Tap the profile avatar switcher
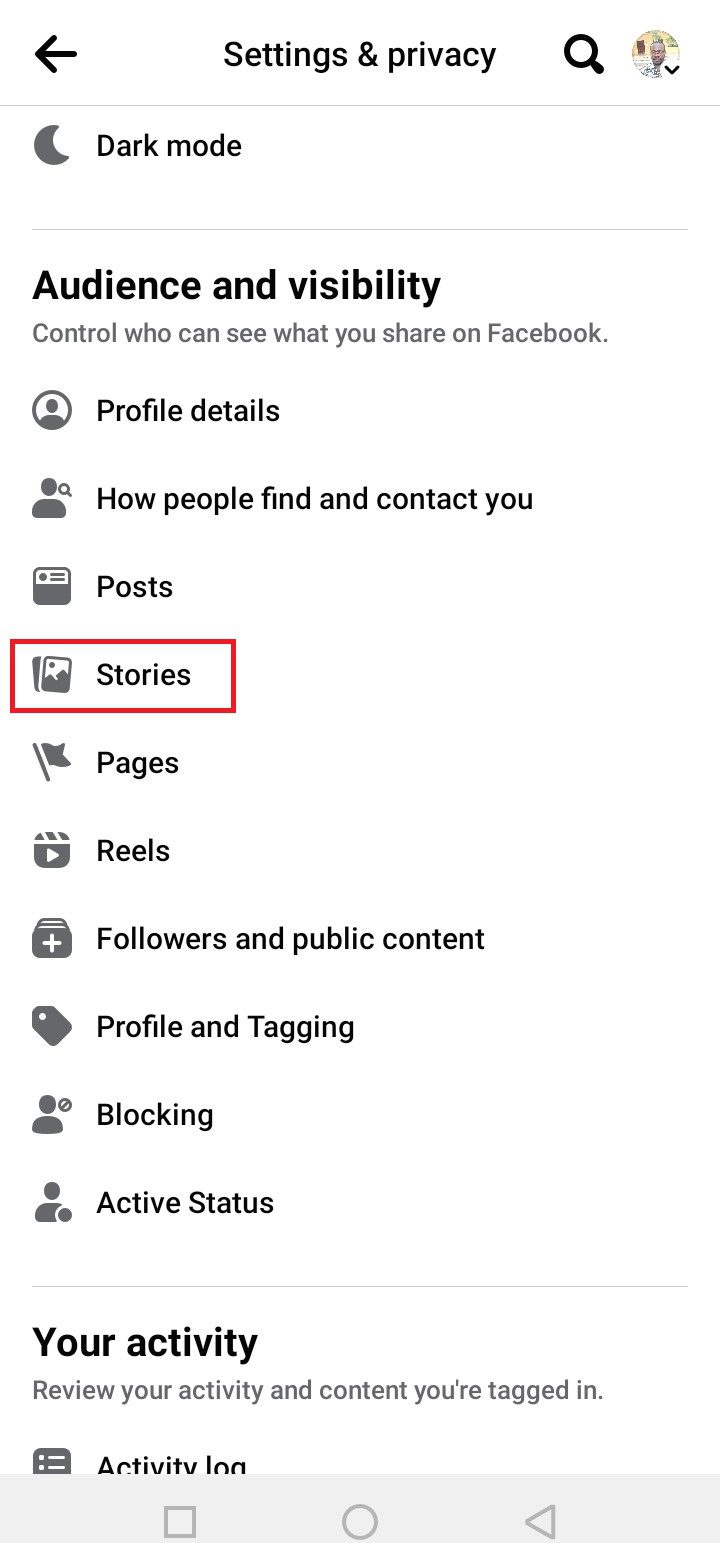The height and width of the screenshot is (1543, 720). pos(656,54)
